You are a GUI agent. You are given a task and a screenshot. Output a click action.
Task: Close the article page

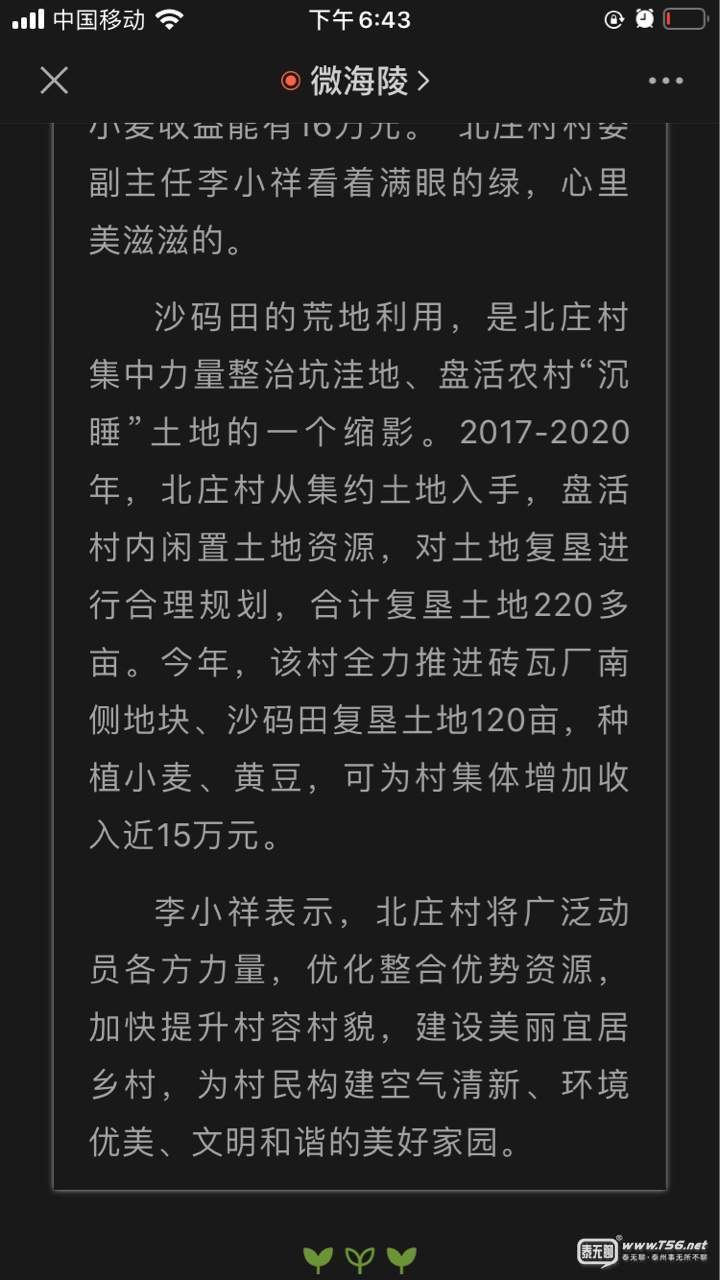(x=54, y=81)
